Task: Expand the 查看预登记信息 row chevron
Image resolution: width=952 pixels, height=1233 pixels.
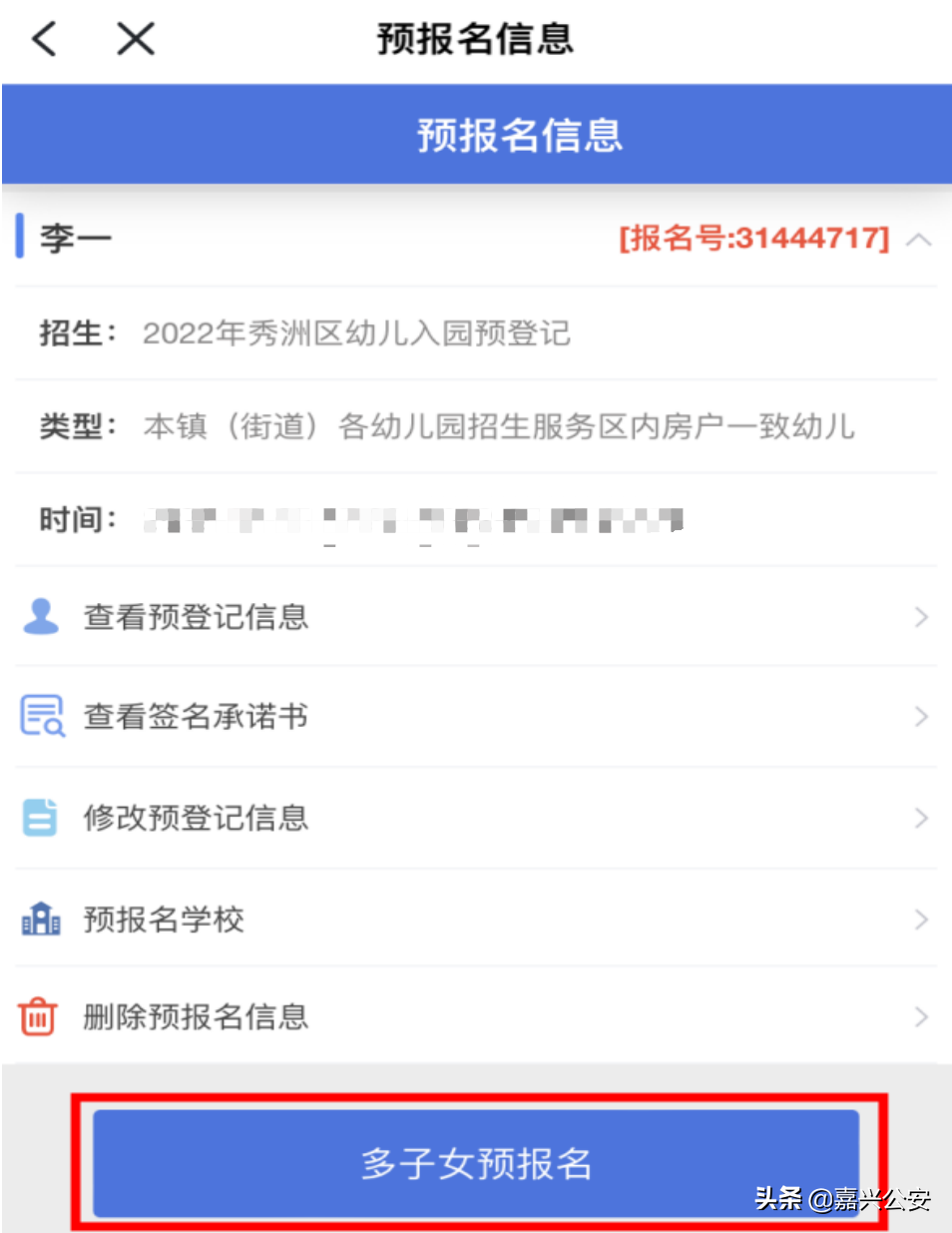Action: point(920,617)
